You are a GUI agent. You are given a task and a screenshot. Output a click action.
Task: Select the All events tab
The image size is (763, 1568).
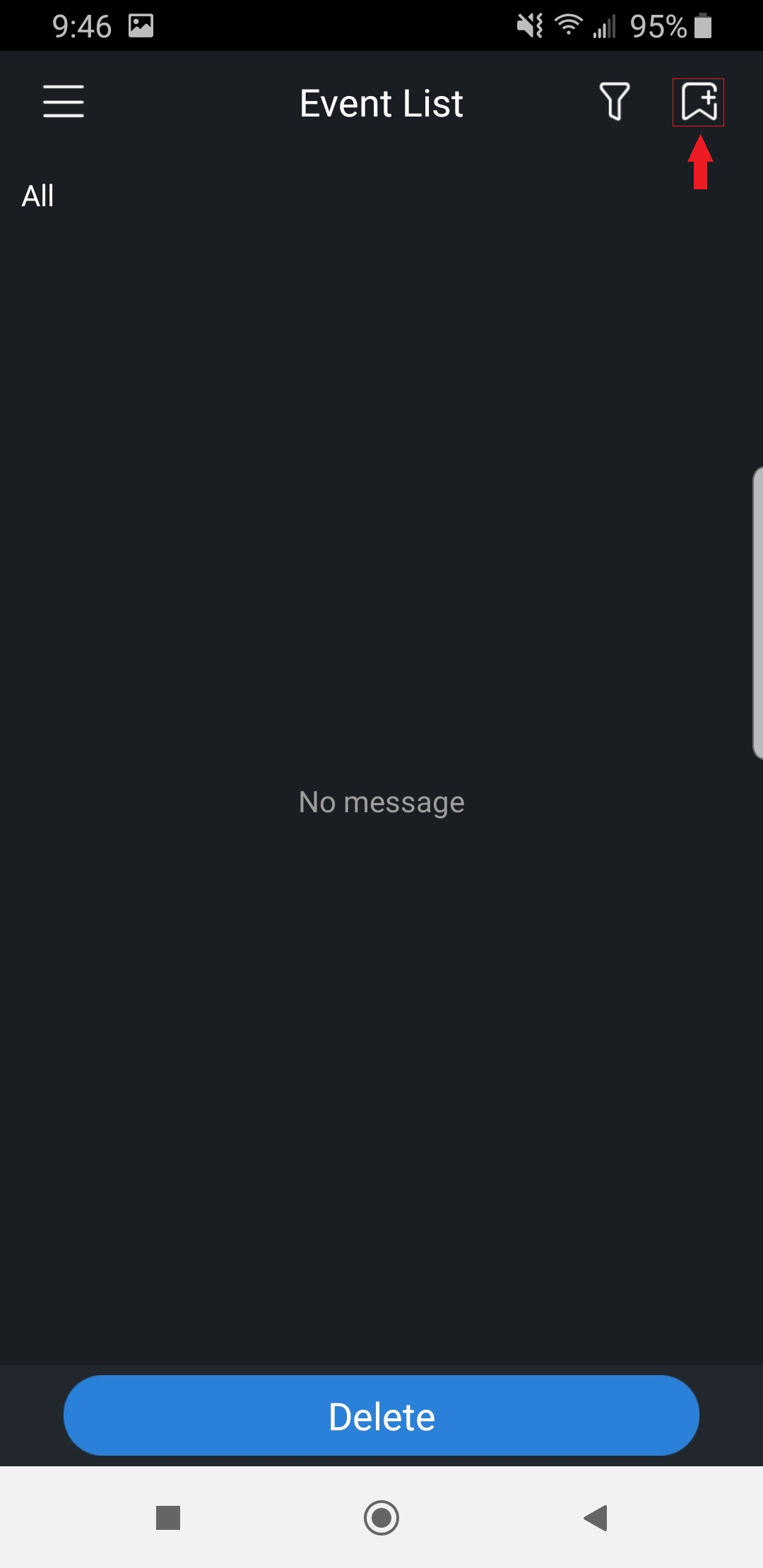(x=38, y=196)
